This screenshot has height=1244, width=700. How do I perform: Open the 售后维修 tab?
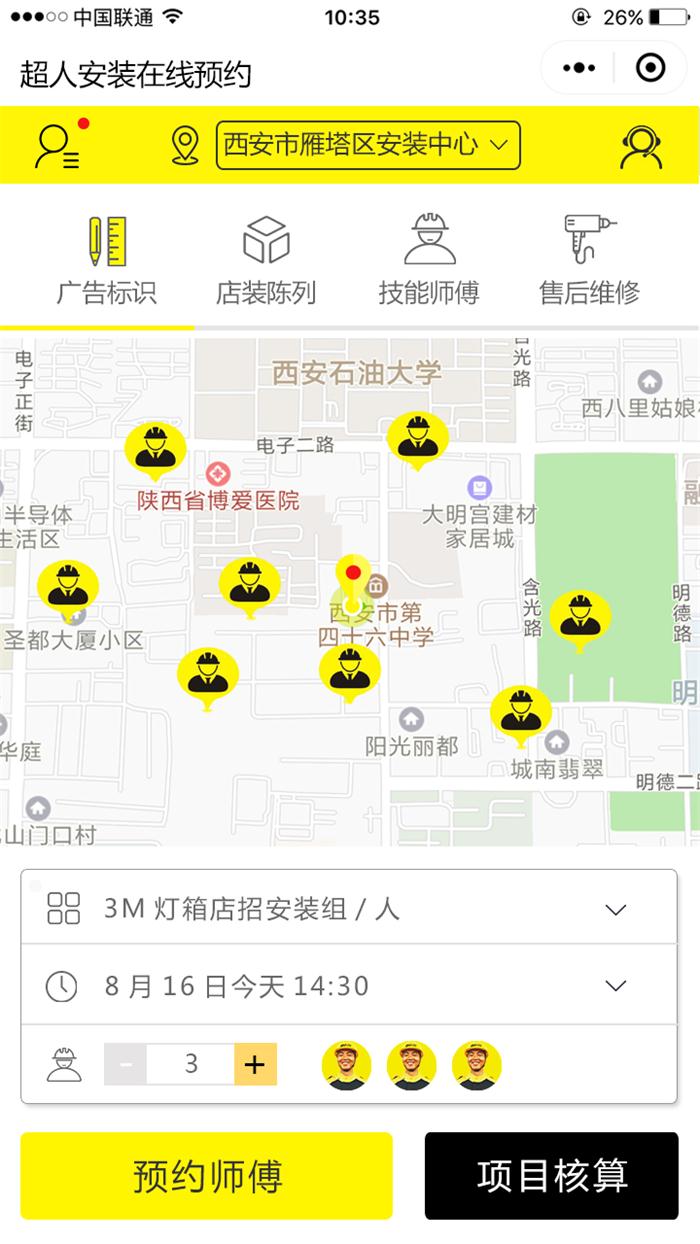589,262
